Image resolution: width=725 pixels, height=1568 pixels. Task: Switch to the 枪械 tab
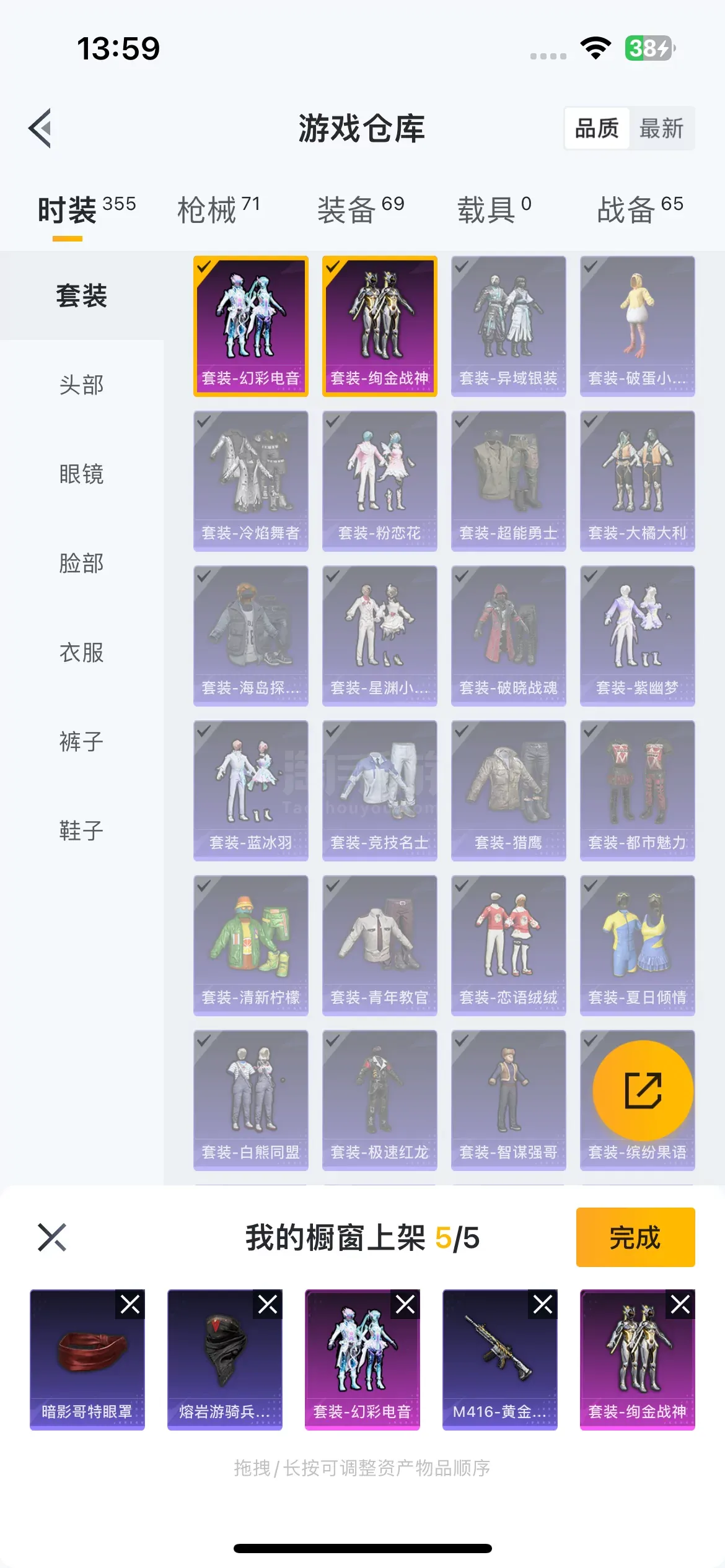pos(218,210)
